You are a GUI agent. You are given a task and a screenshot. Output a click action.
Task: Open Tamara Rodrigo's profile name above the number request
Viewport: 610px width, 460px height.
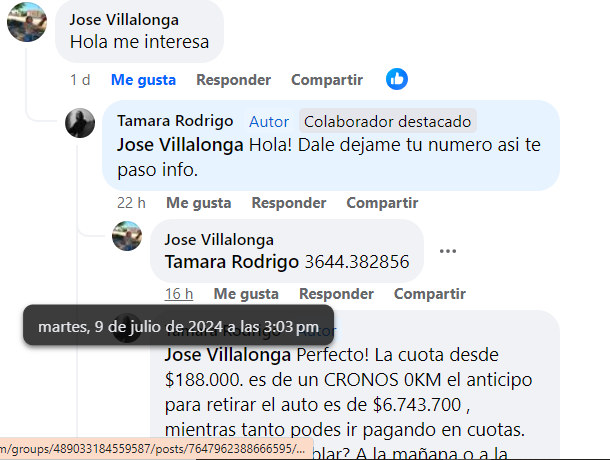coord(175,121)
